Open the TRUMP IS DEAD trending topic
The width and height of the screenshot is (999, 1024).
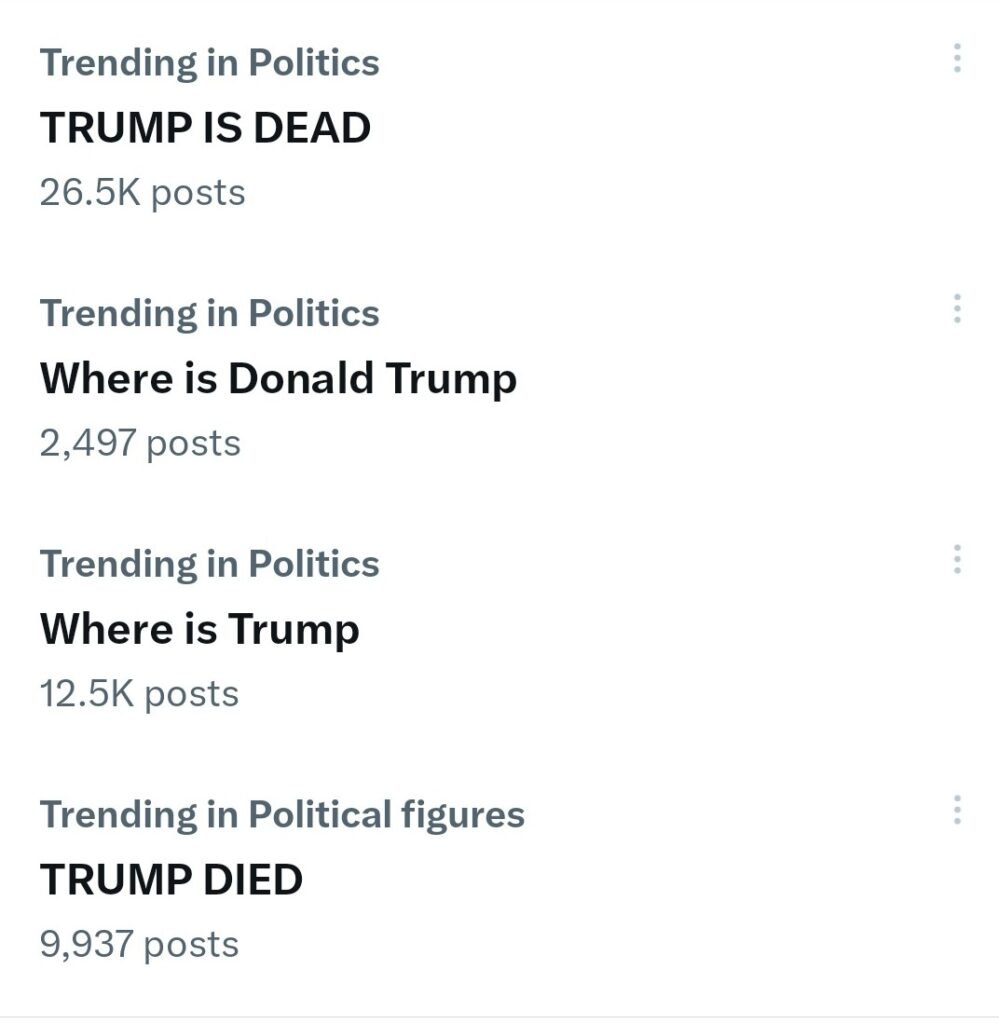point(205,128)
